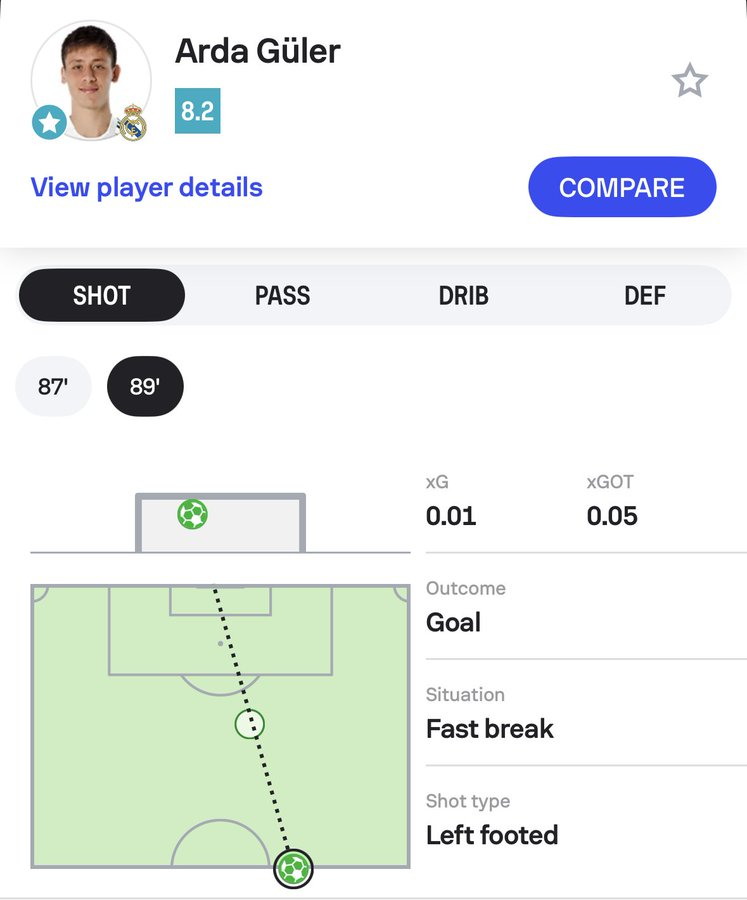The width and height of the screenshot is (747, 900).
Task: Open Arda Güler's profile photo
Action: (91, 80)
